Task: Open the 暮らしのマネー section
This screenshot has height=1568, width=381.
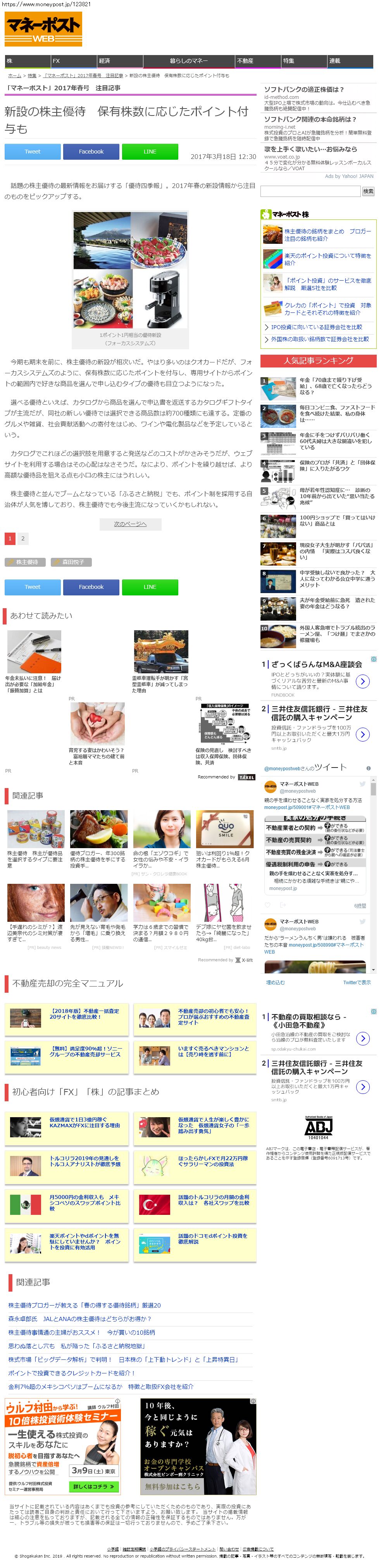Action: (x=189, y=61)
